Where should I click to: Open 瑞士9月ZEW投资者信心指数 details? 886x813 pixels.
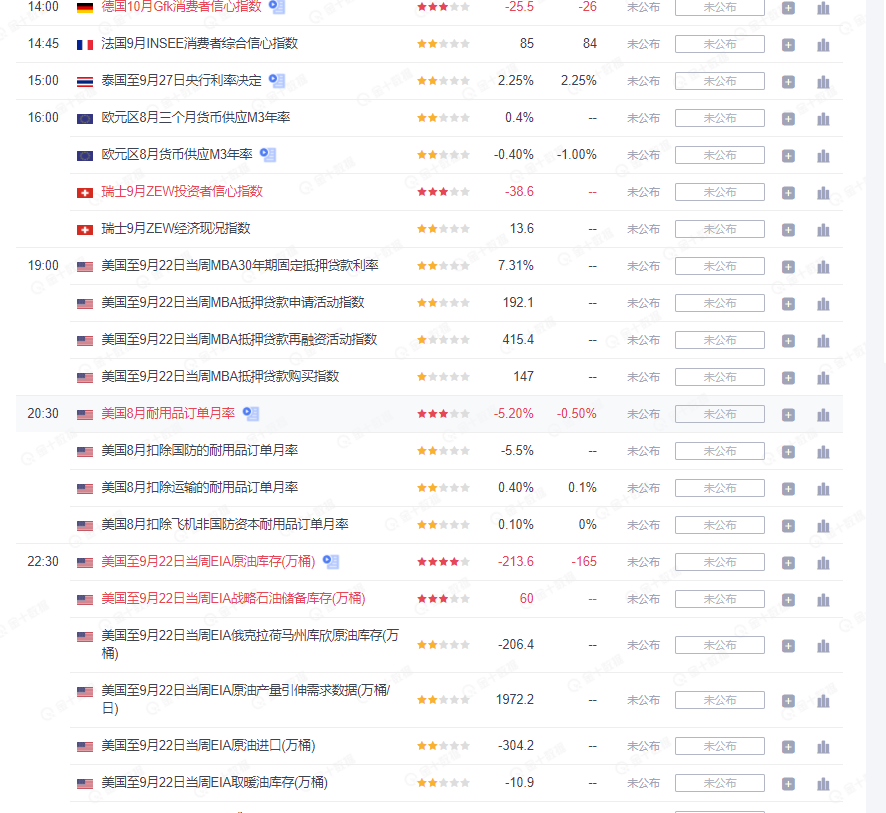coord(182,191)
